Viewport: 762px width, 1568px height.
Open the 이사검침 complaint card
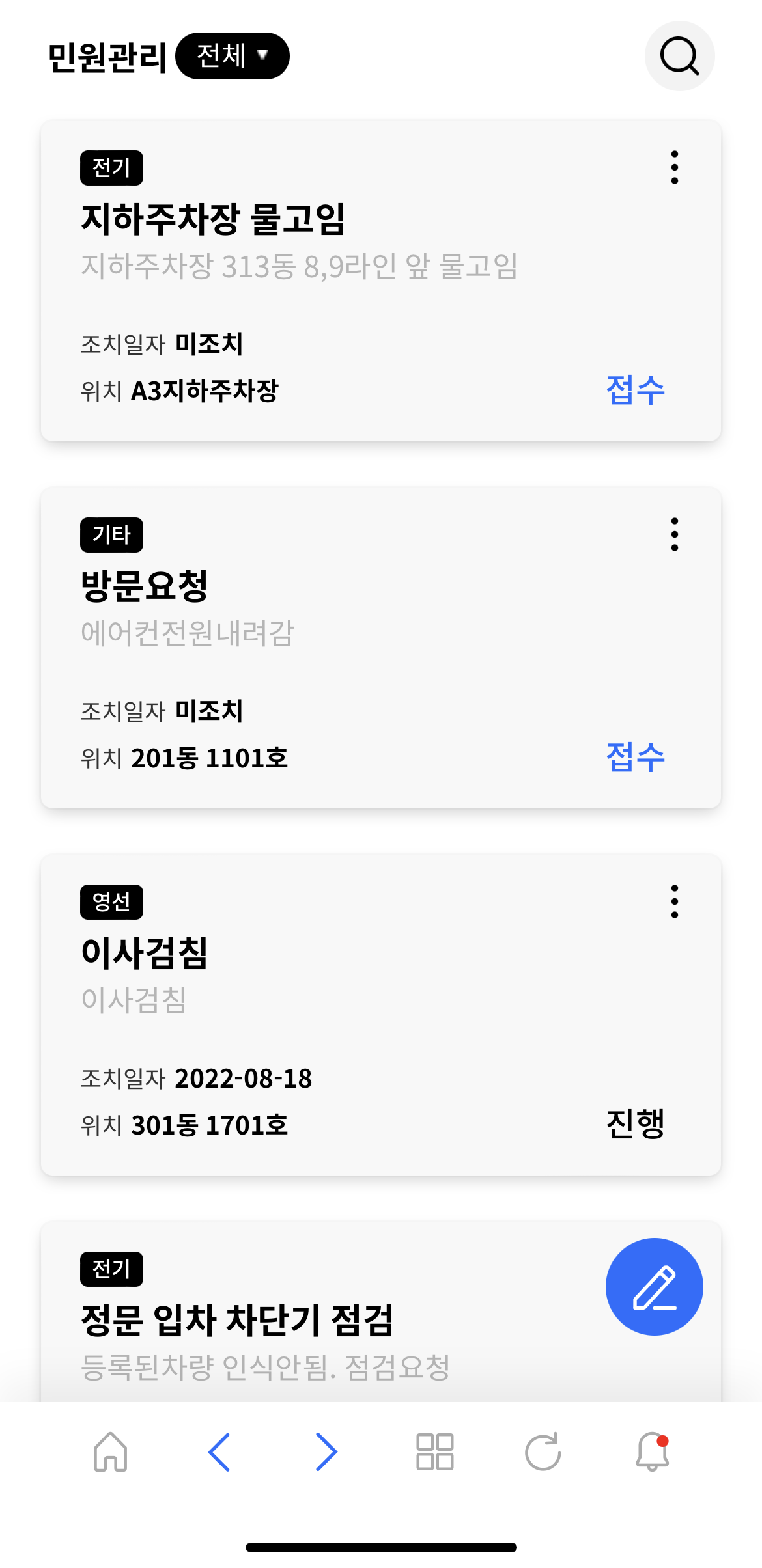pyautogui.click(x=380, y=1015)
